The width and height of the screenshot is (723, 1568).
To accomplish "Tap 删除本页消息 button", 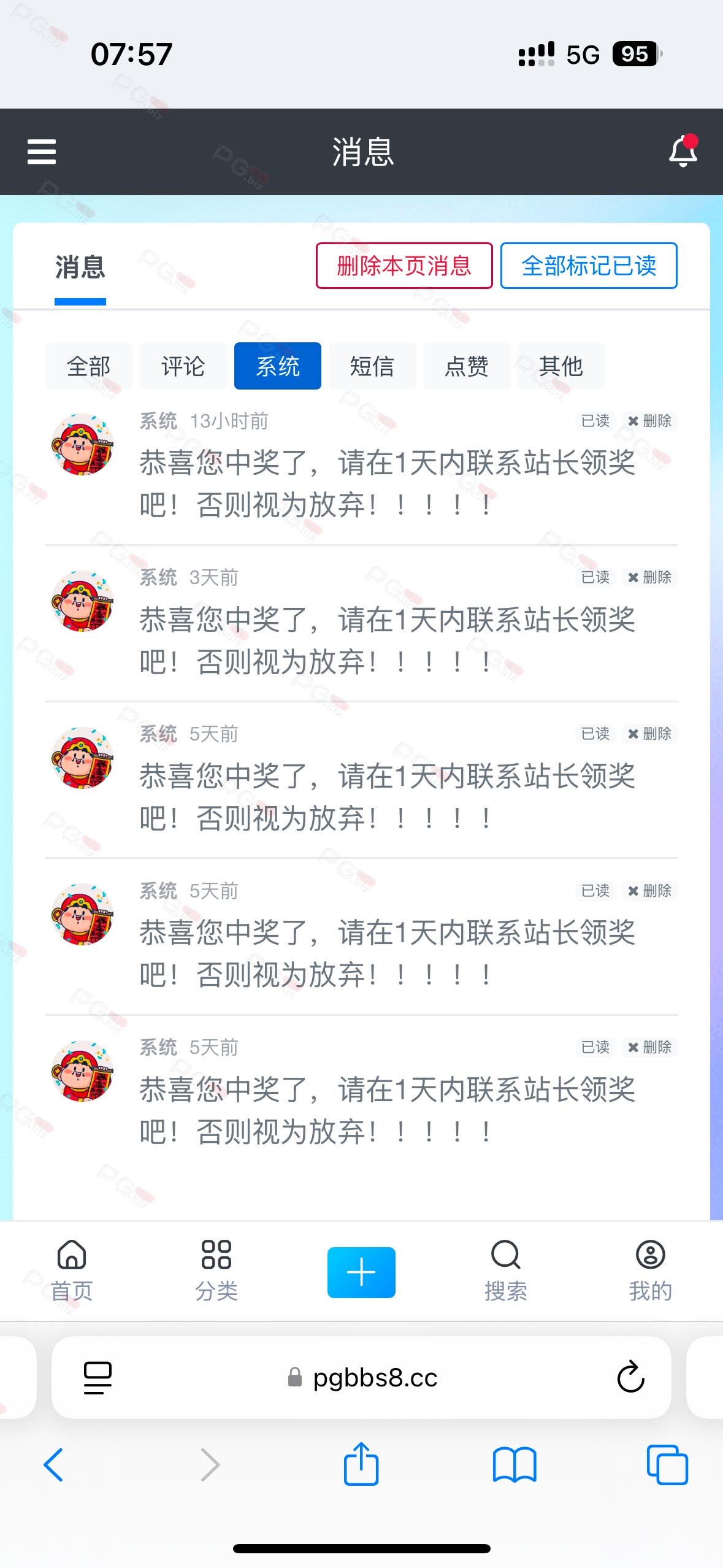I will [x=404, y=266].
